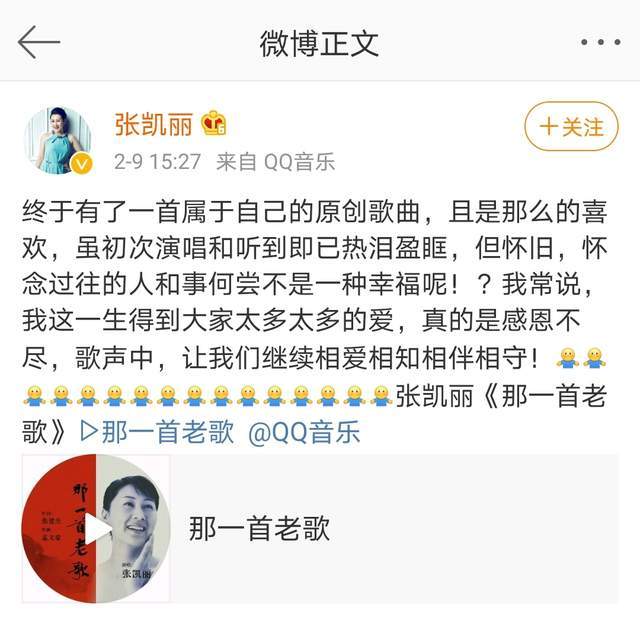The width and height of the screenshot is (640, 620).
Task: Open the 那一首老歌 song card
Action: tap(320, 527)
